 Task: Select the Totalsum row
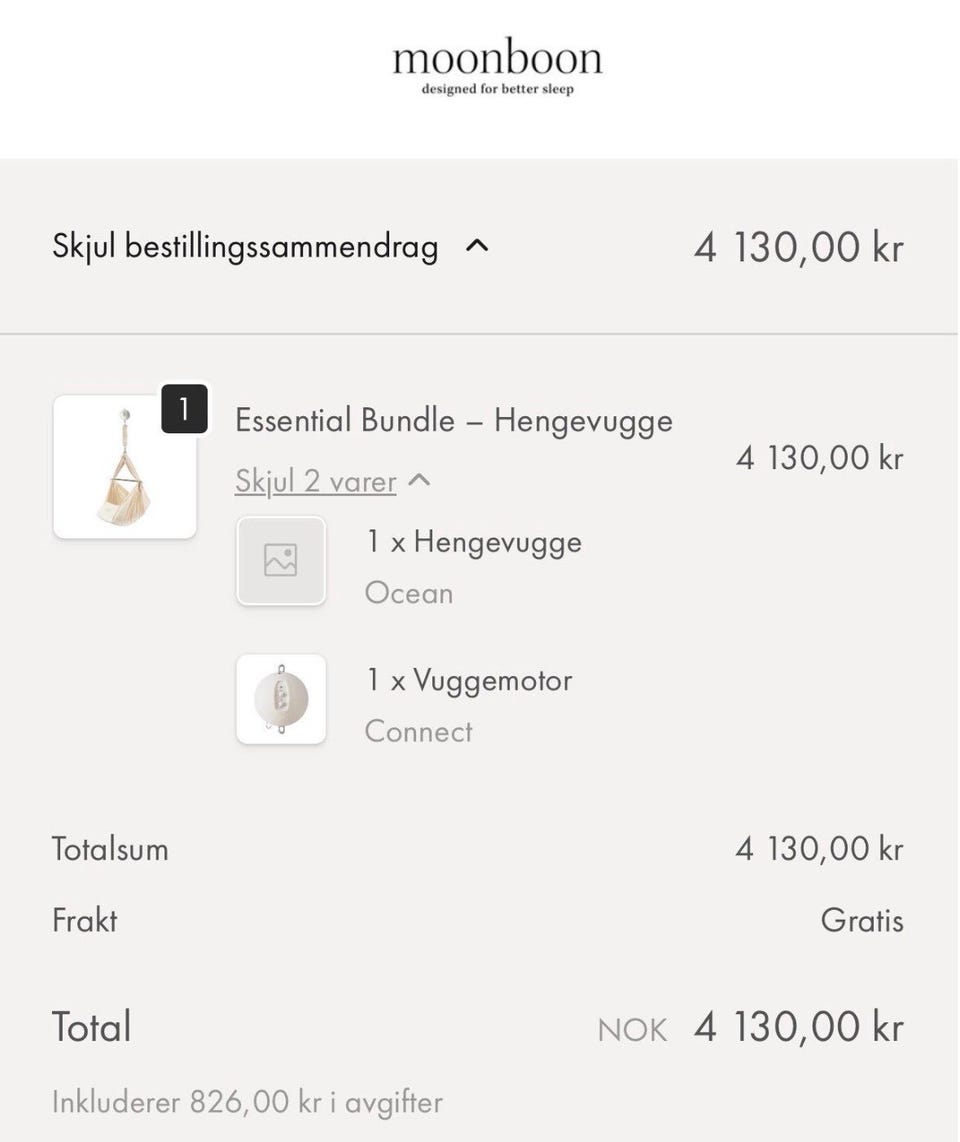pos(110,849)
